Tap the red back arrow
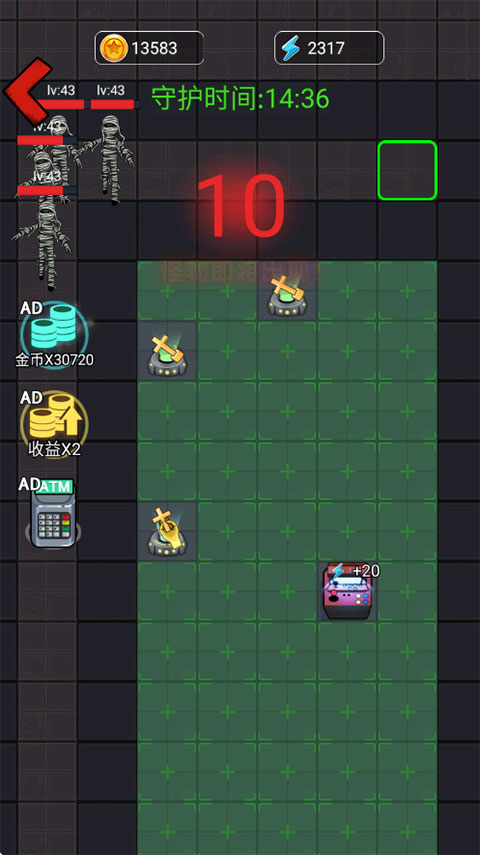This screenshot has height=855, width=480. (x=27, y=91)
